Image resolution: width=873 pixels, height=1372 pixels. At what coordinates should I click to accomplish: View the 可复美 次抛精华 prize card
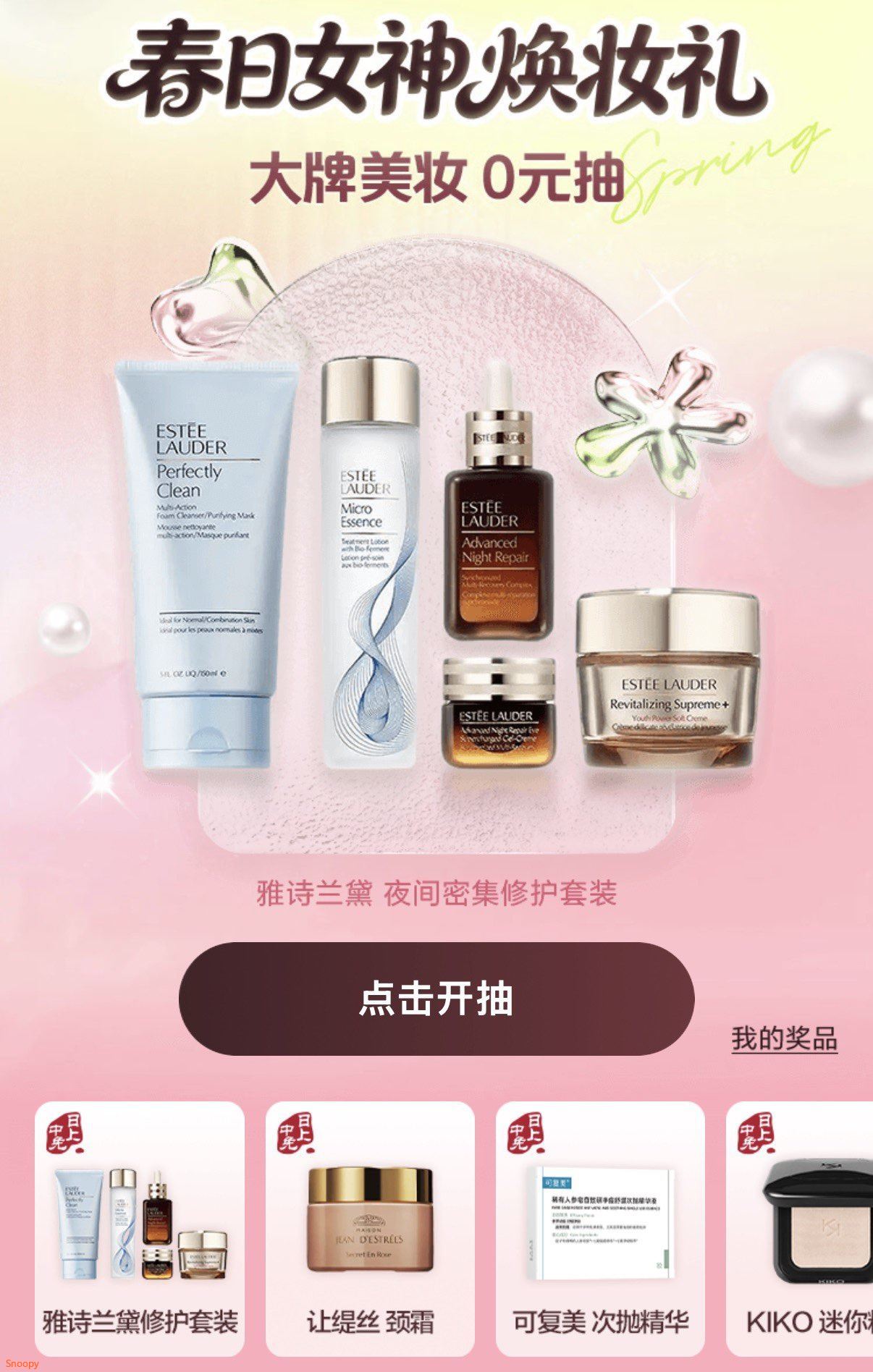[x=600, y=1229]
